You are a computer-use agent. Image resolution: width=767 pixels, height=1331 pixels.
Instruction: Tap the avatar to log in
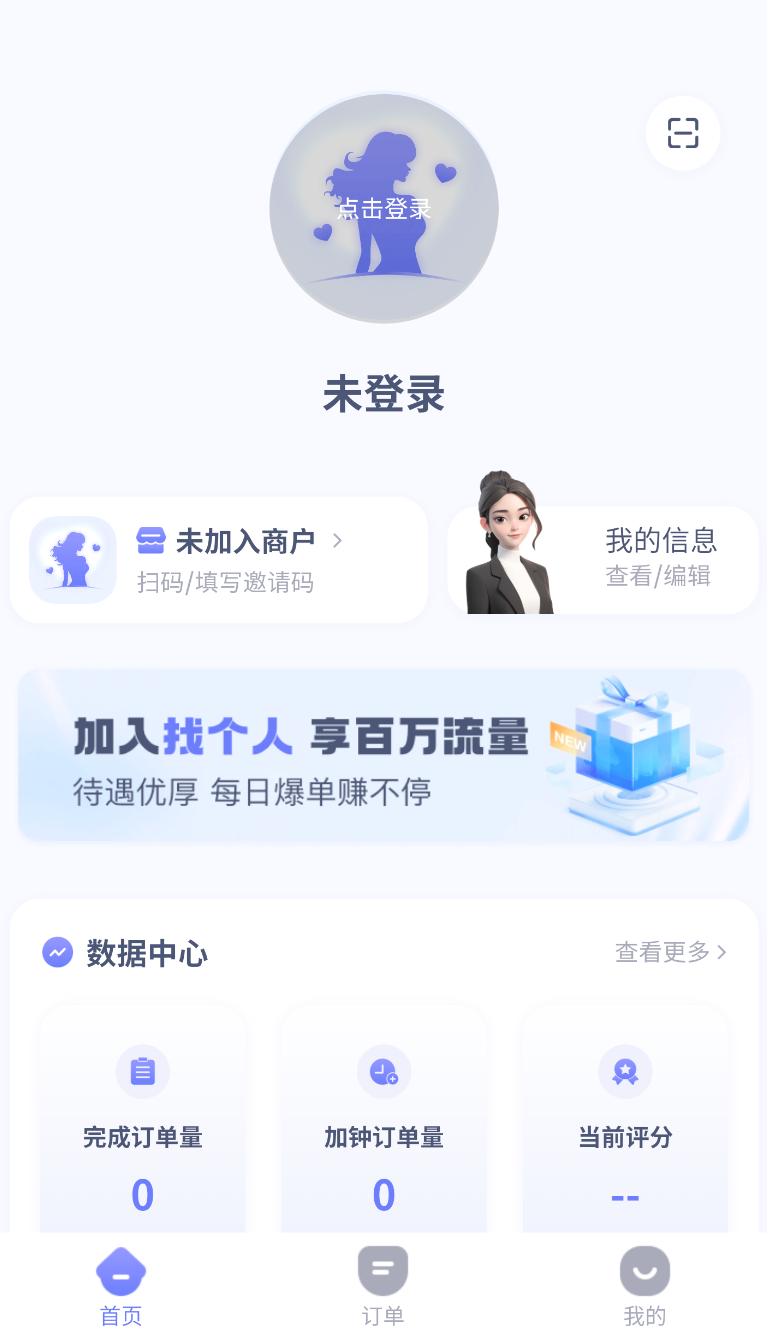pyautogui.click(x=384, y=208)
